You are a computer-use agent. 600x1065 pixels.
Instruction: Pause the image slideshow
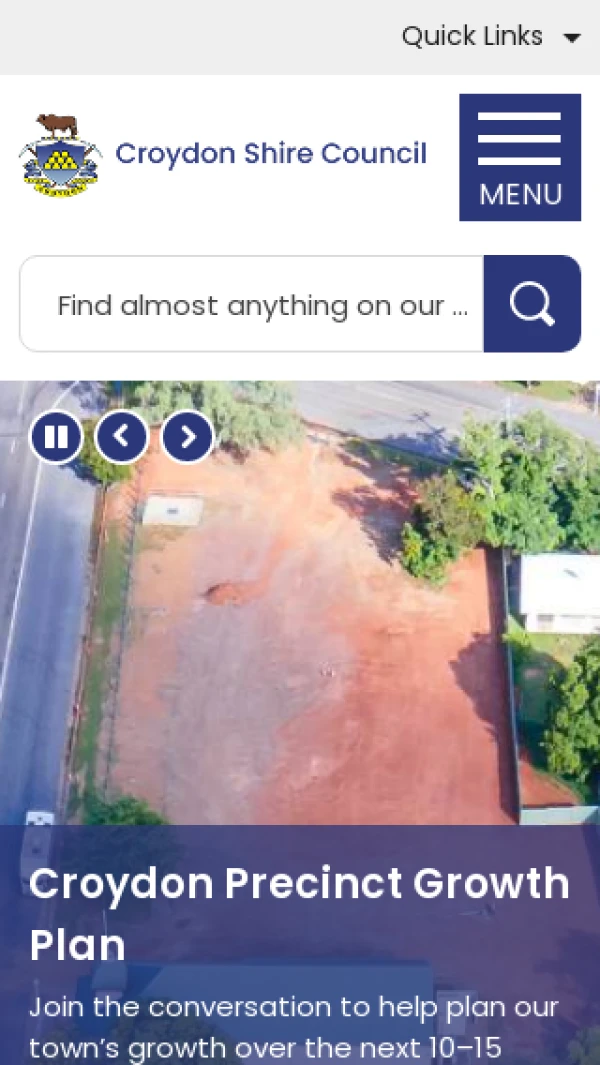pos(56,437)
